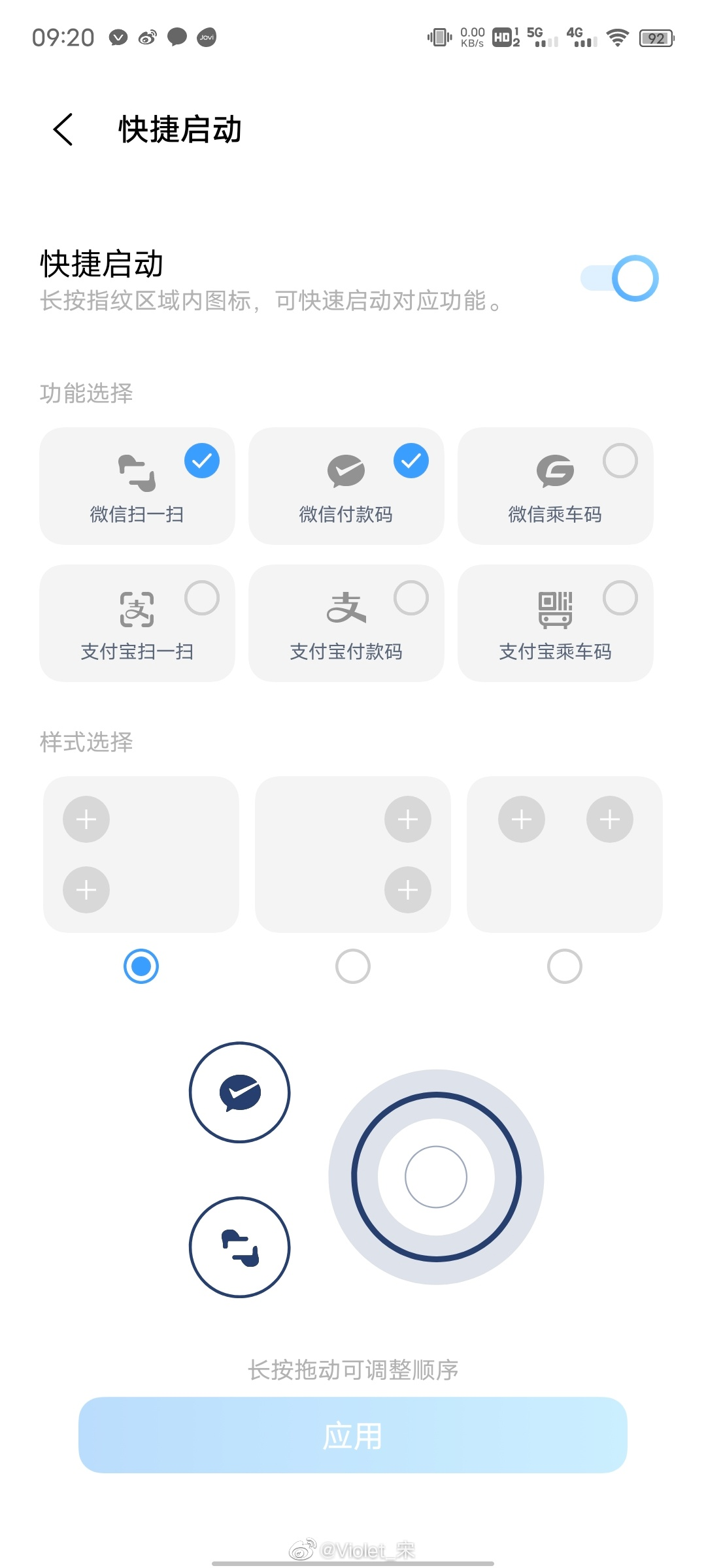Choose the right-column layout style radio button
The width and height of the screenshot is (706, 1568).
click(353, 966)
